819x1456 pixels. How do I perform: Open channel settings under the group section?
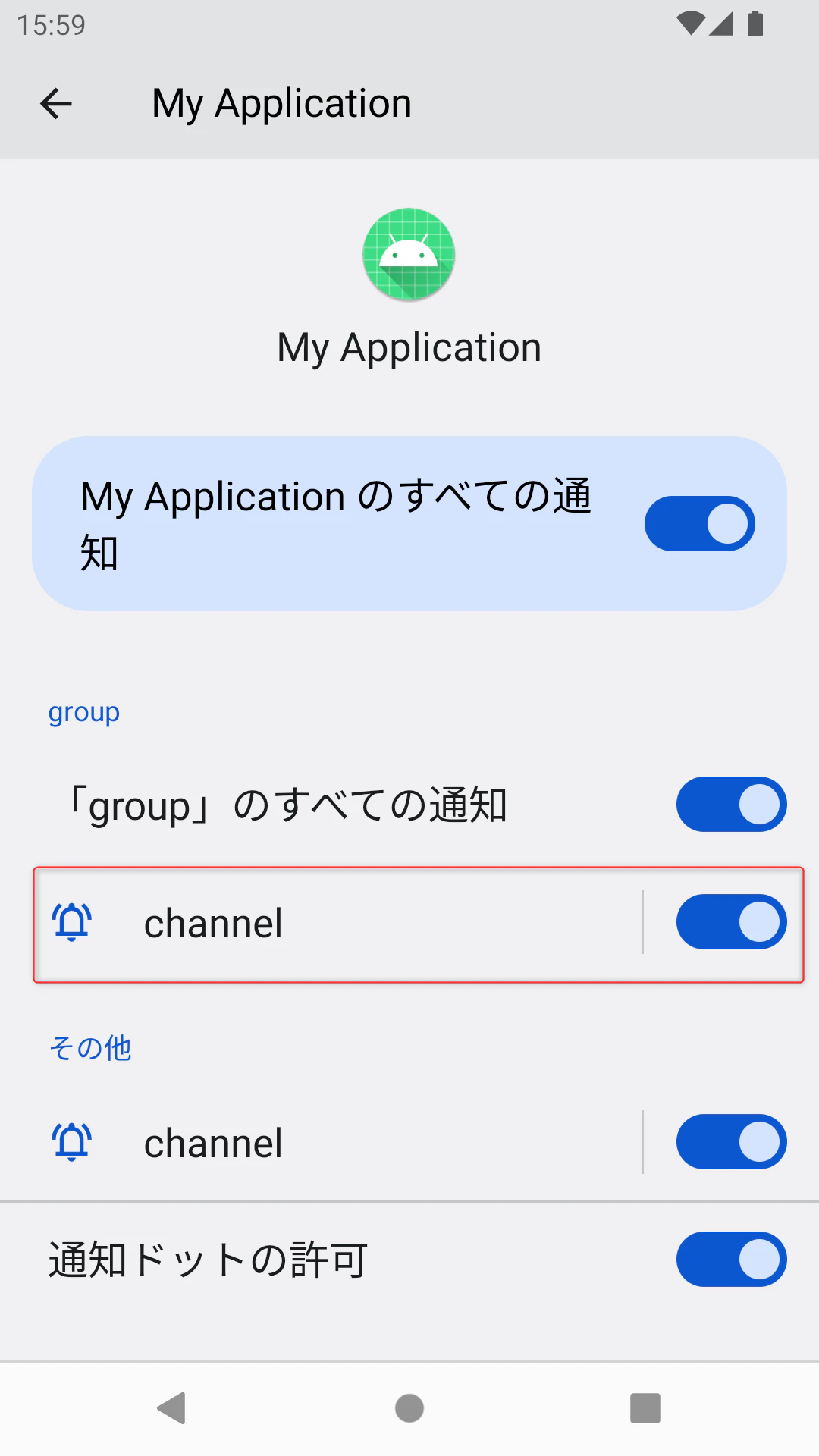pos(334,924)
